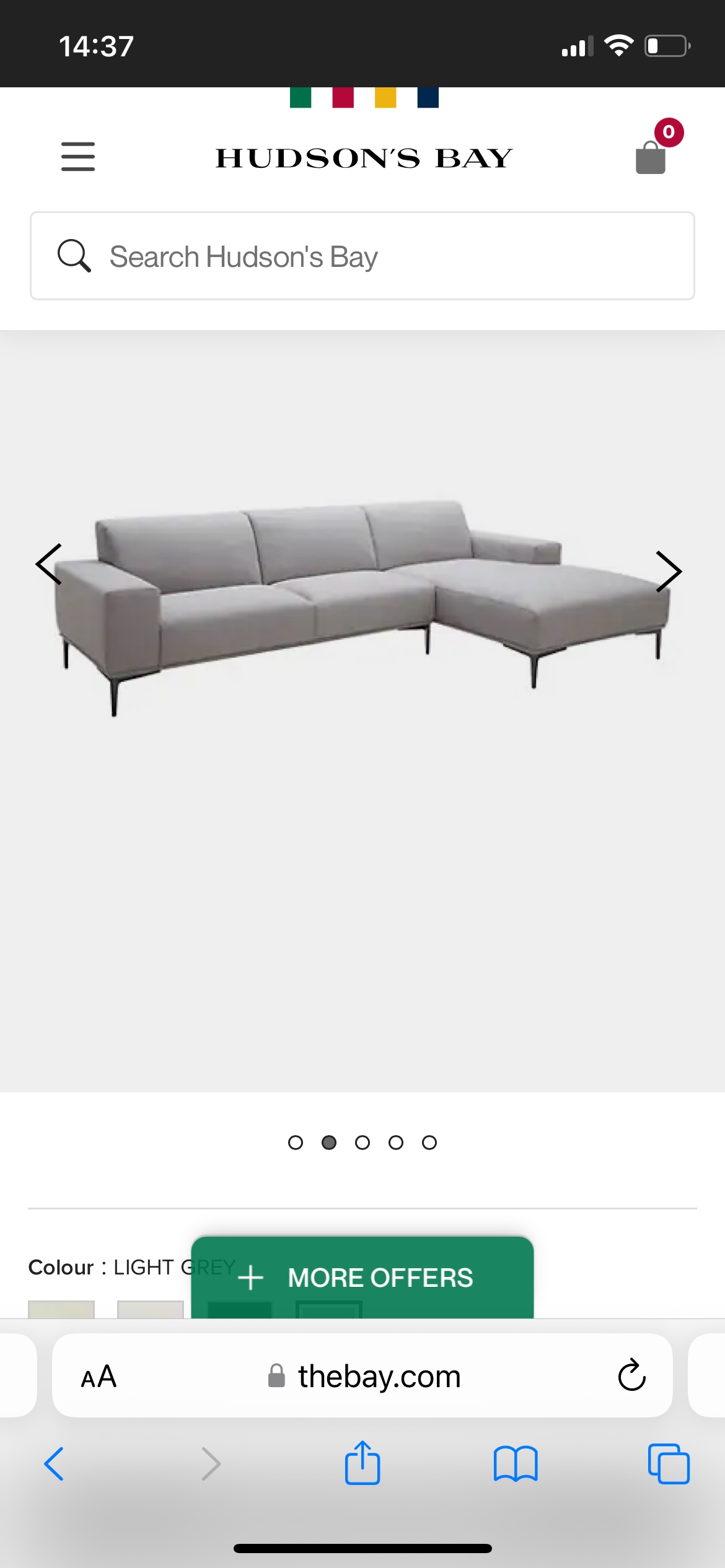
Task: Reload the page with refresh icon
Action: point(631,1376)
